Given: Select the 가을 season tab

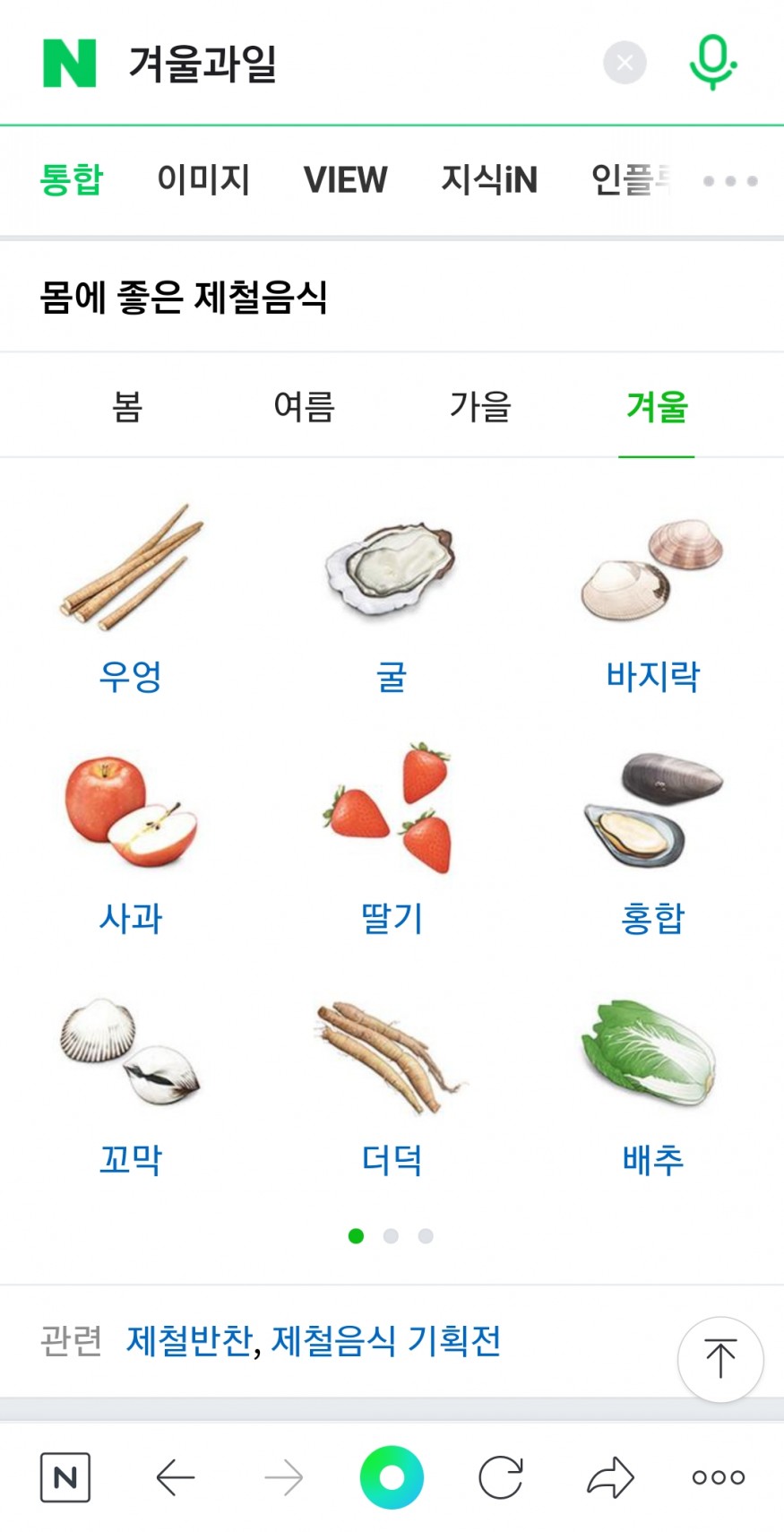Looking at the screenshot, I should [x=480, y=407].
